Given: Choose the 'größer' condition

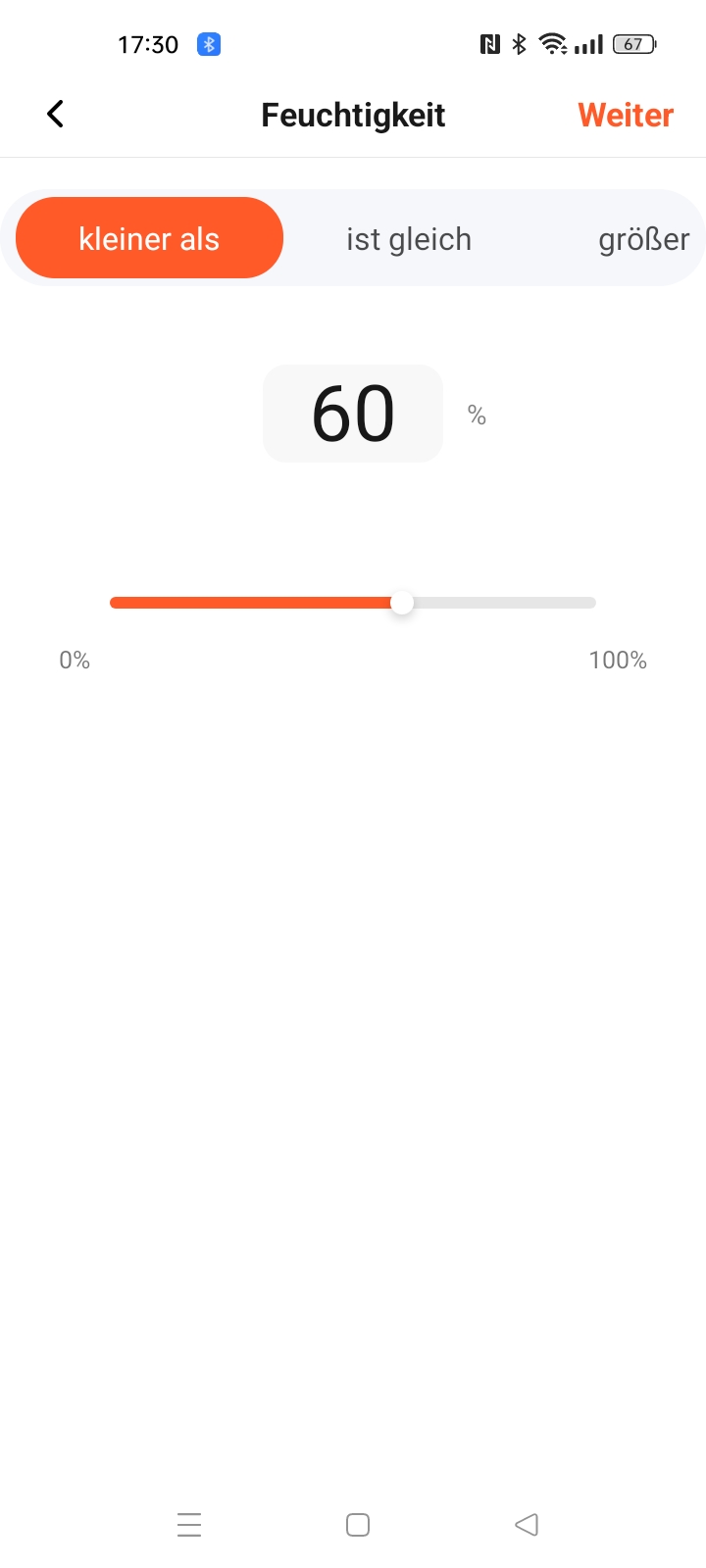Looking at the screenshot, I should (x=643, y=239).
